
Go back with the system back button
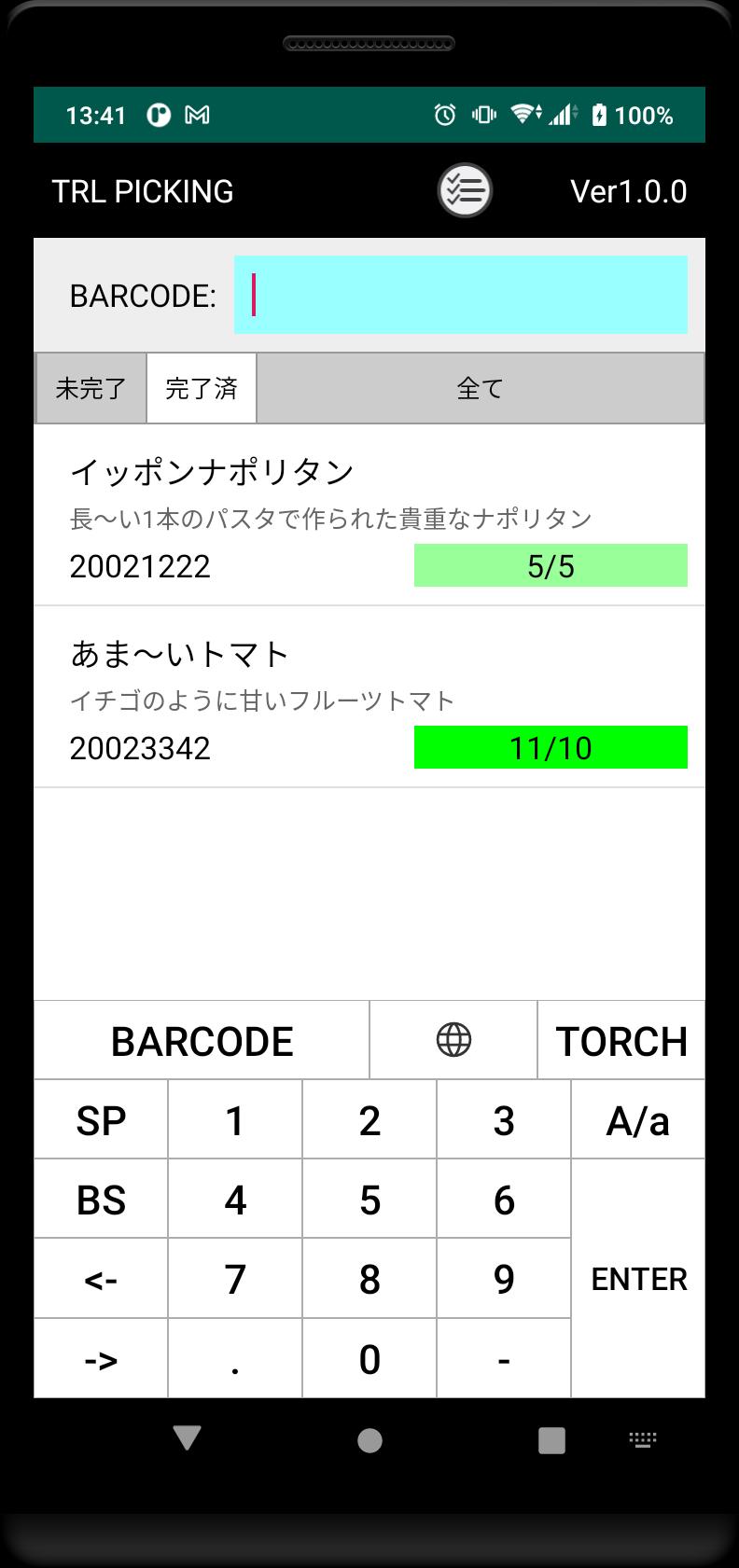(x=188, y=1438)
